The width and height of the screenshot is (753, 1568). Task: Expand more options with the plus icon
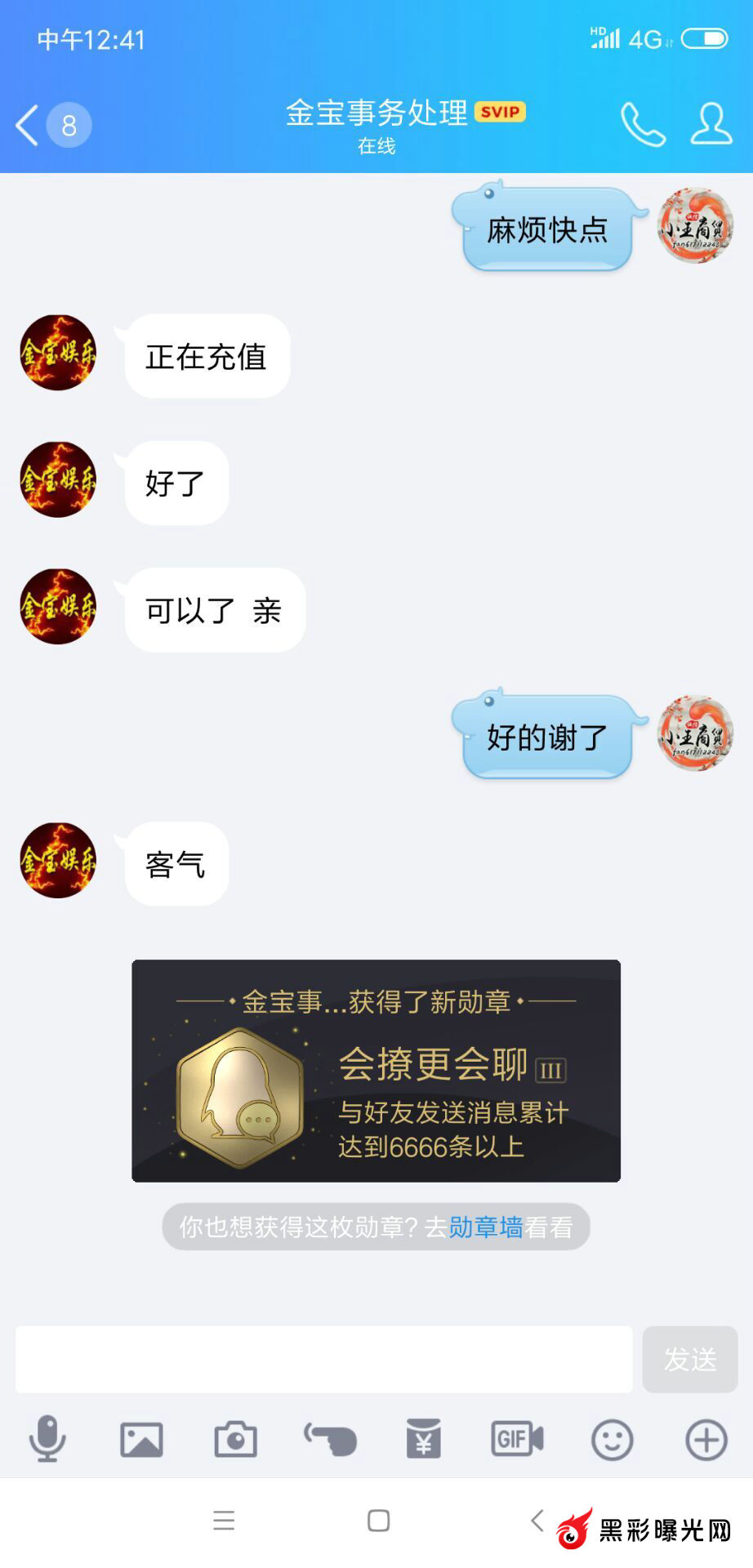[706, 1439]
